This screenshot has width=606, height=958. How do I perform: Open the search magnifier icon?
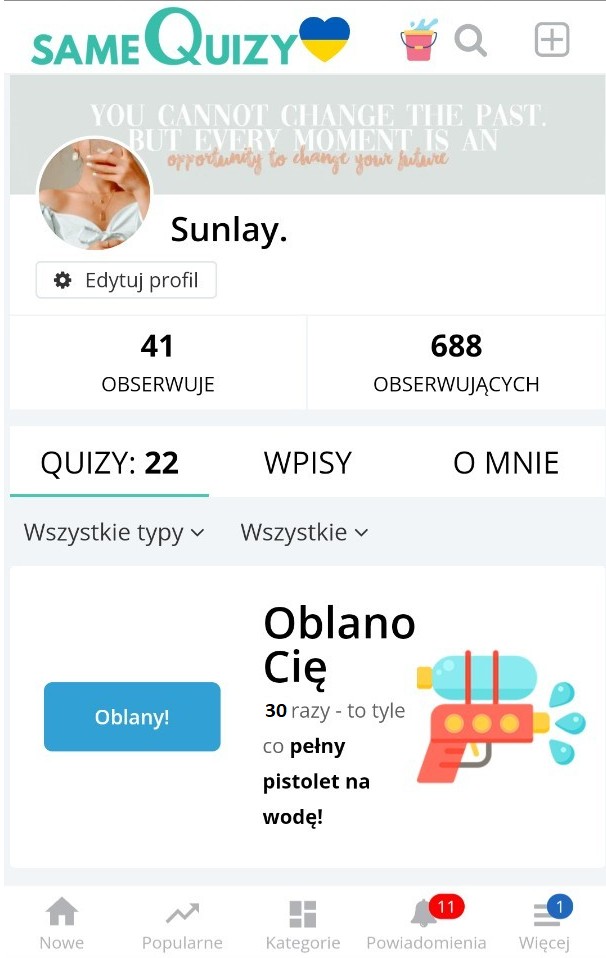click(x=470, y=41)
